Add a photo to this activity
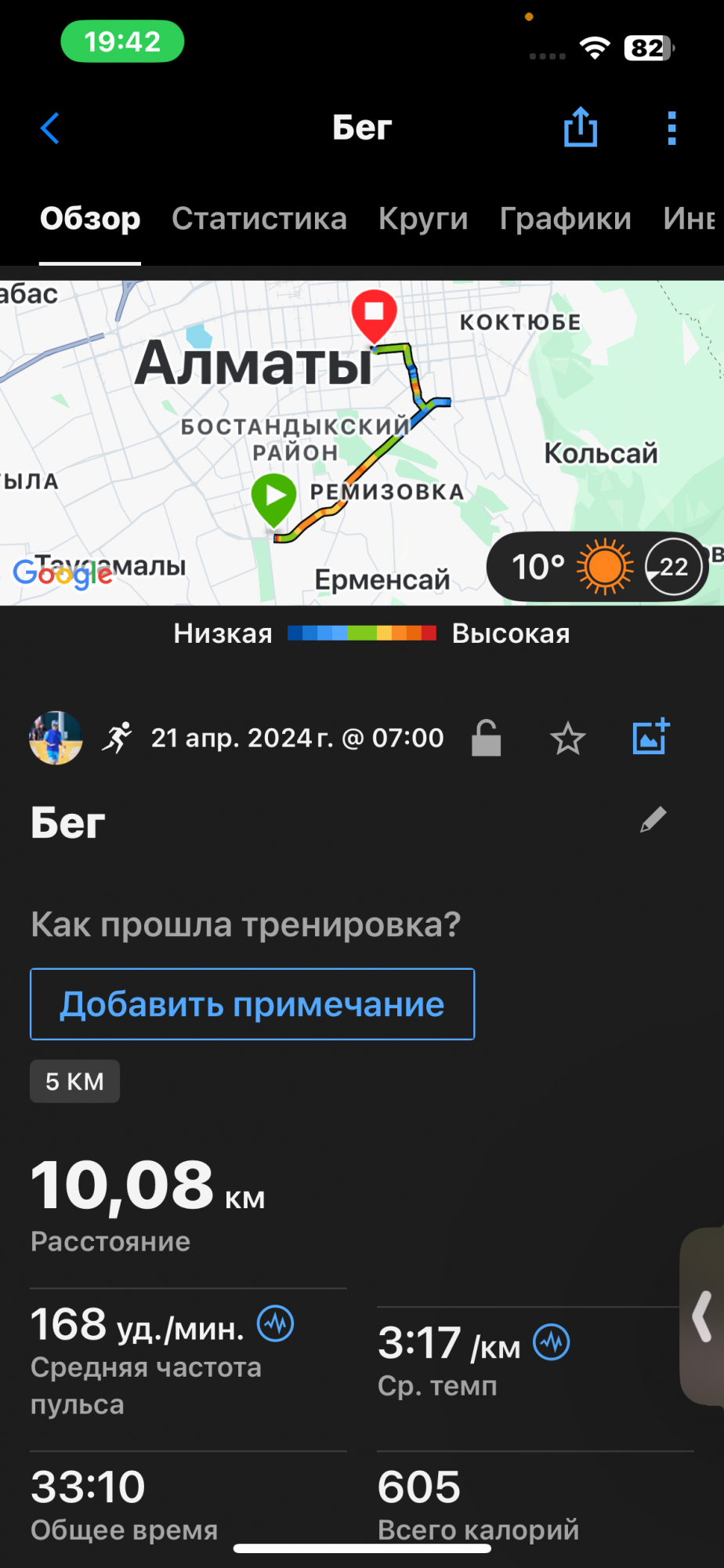724x1568 pixels. tap(650, 737)
